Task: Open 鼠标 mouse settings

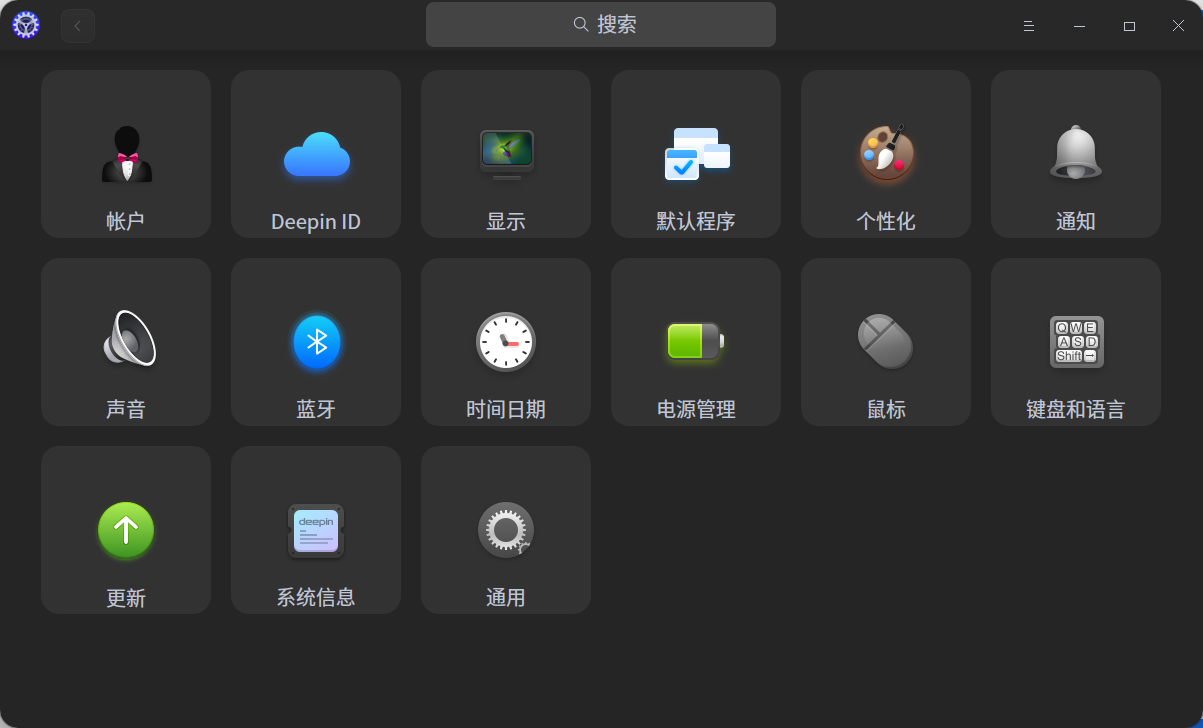Action: 886,342
